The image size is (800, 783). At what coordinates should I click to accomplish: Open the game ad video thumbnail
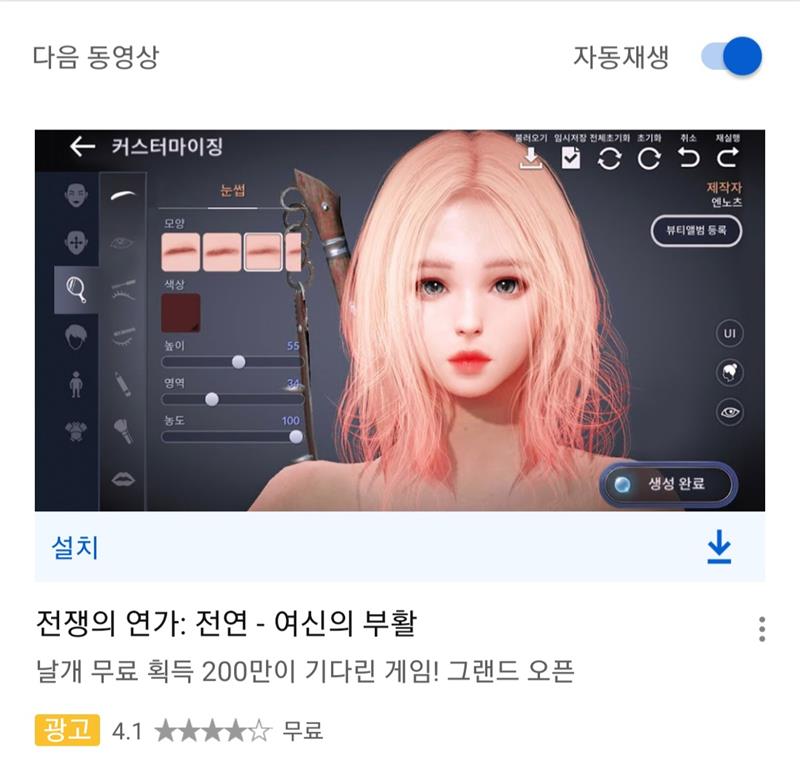coord(400,320)
